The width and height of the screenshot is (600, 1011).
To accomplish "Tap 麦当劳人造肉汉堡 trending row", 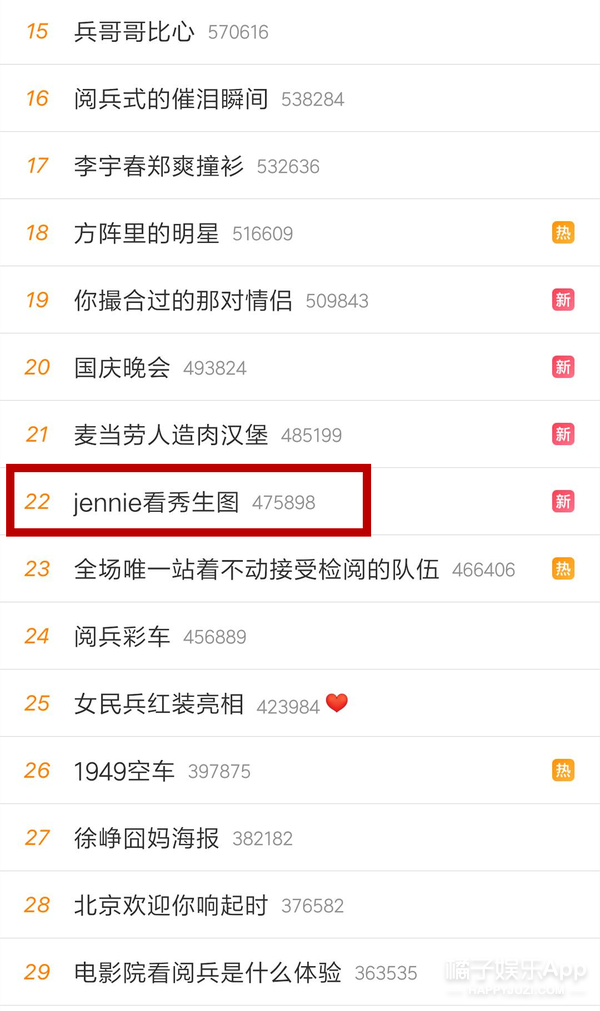I will pyautogui.click(x=300, y=434).
